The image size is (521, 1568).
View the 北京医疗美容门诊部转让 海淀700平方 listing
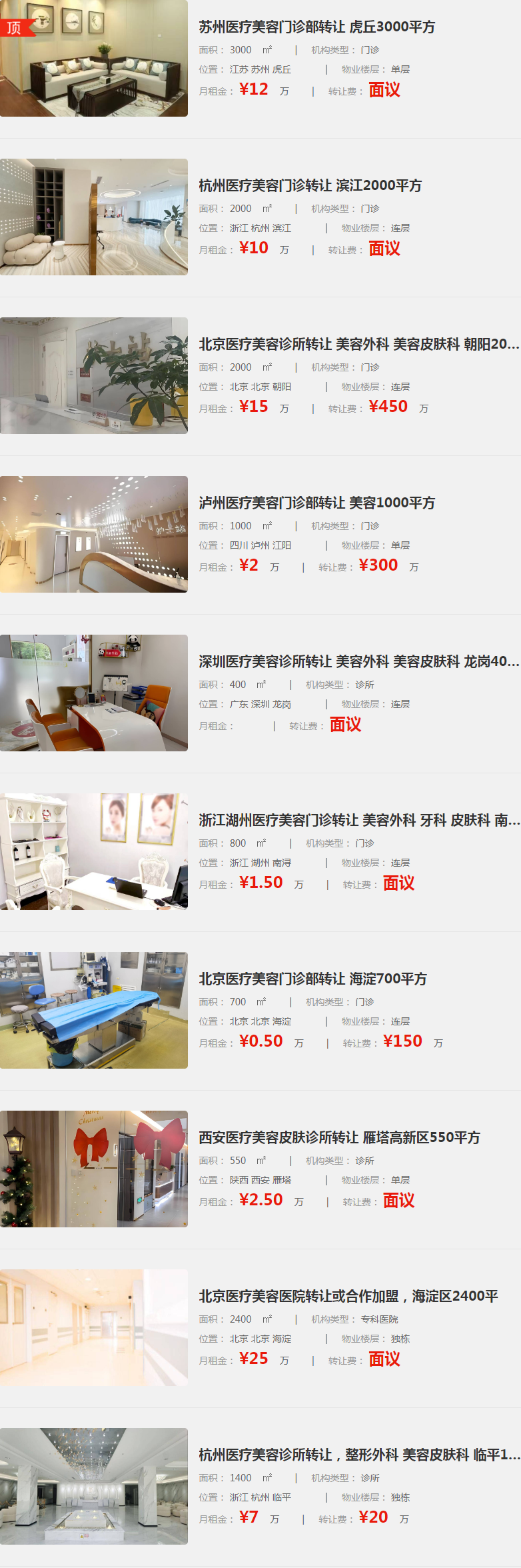pyautogui.click(x=312, y=979)
